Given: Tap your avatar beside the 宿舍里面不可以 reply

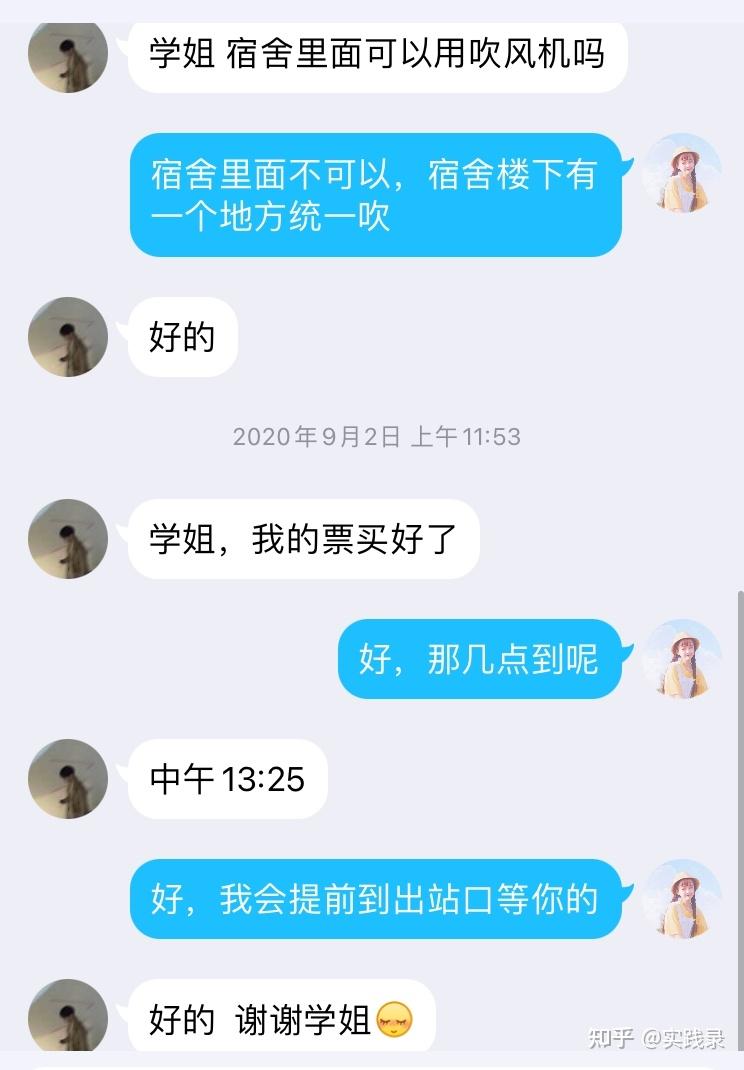Looking at the screenshot, I should [x=682, y=173].
